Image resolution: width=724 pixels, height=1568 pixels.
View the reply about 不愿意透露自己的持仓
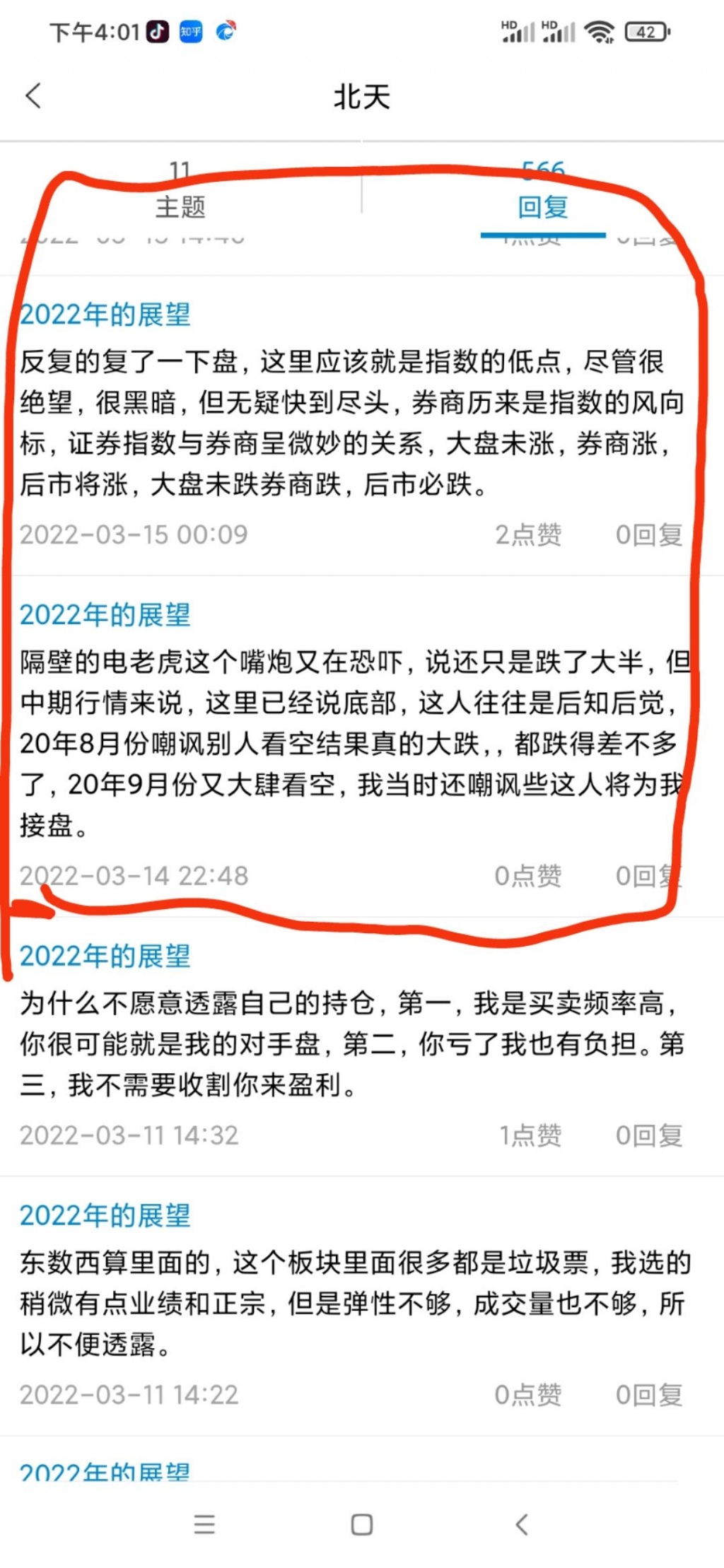(352, 1043)
